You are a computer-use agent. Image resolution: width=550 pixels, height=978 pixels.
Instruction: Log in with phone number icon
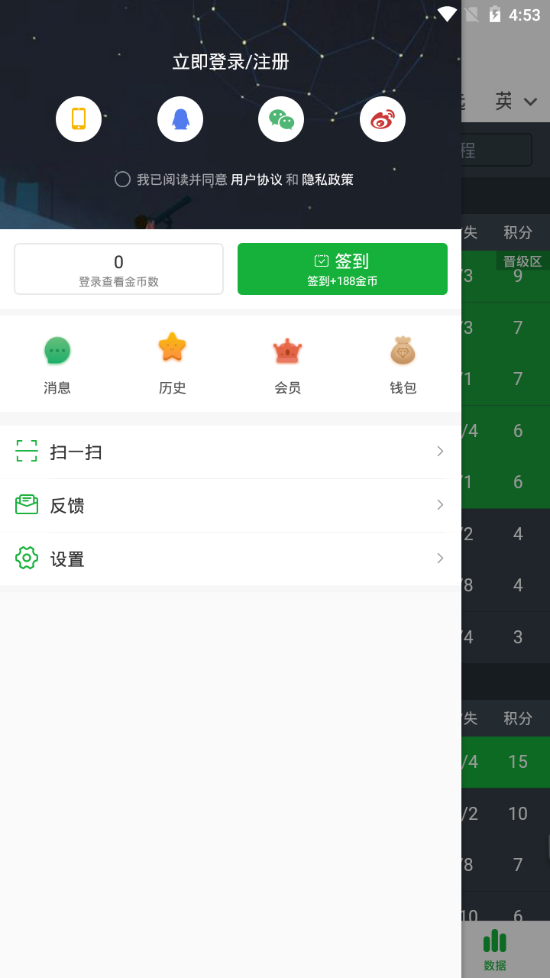point(79,119)
